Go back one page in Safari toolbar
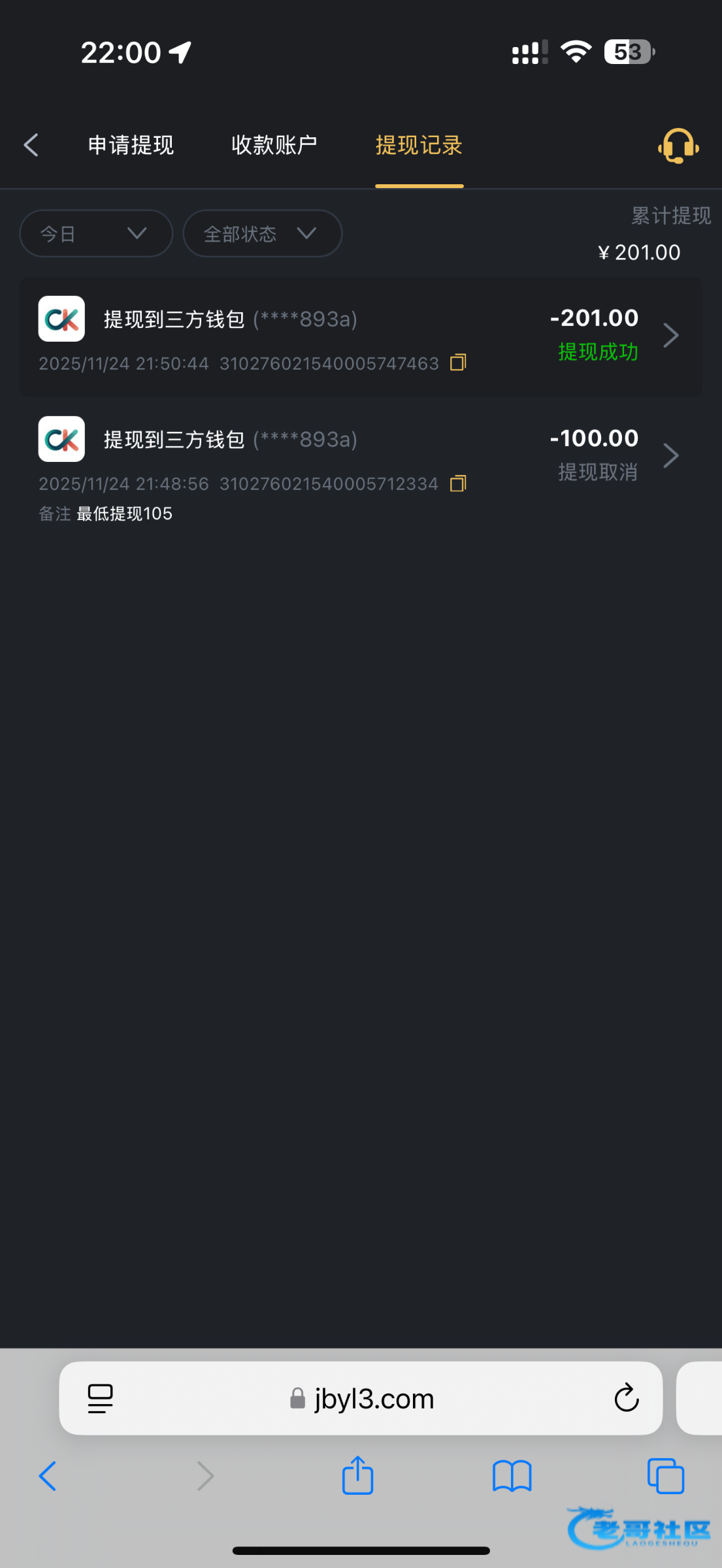Image resolution: width=722 pixels, height=1568 pixels. (x=48, y=1476)
